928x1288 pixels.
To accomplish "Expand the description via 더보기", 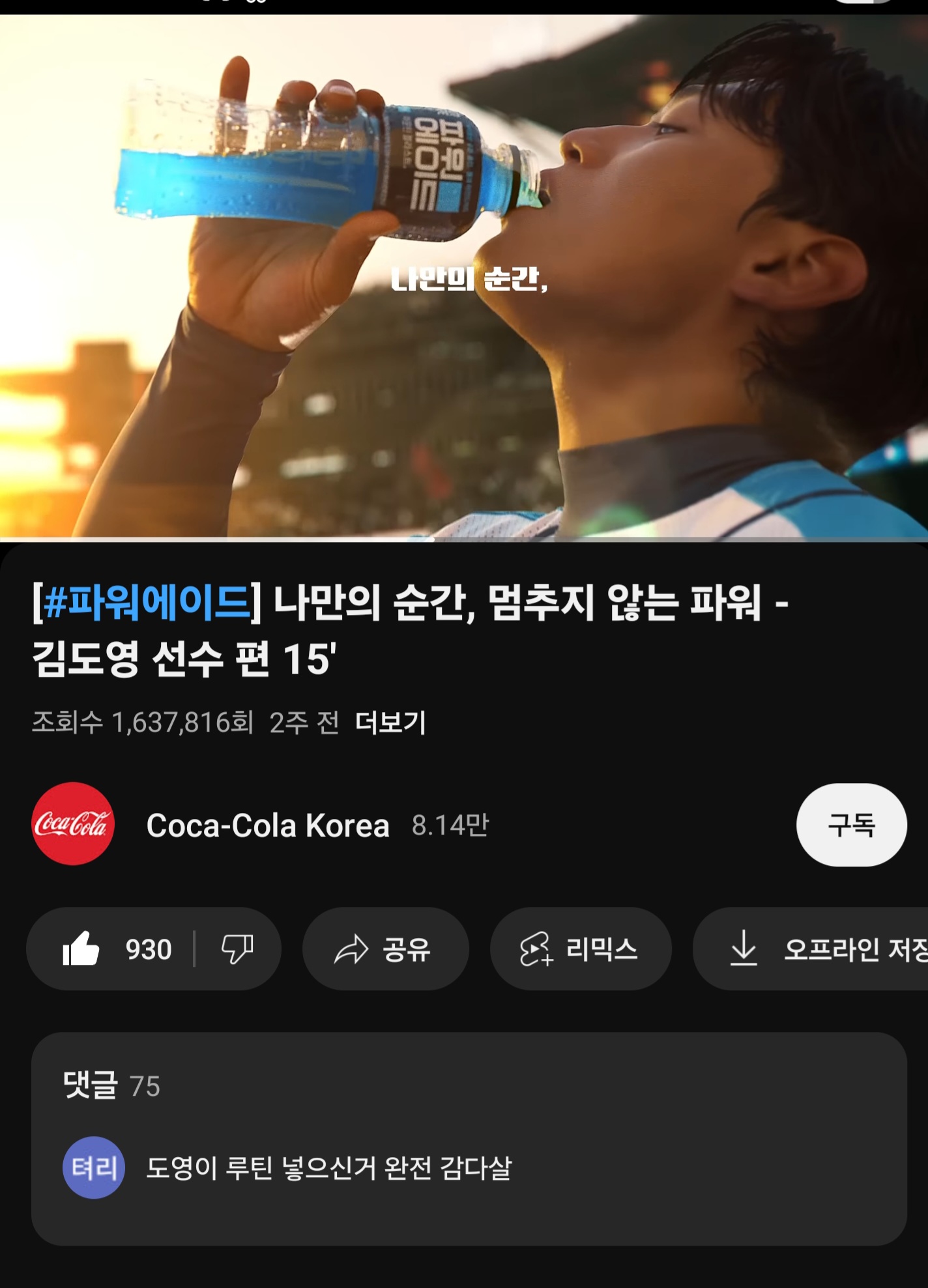I will [x=390, y=723].
